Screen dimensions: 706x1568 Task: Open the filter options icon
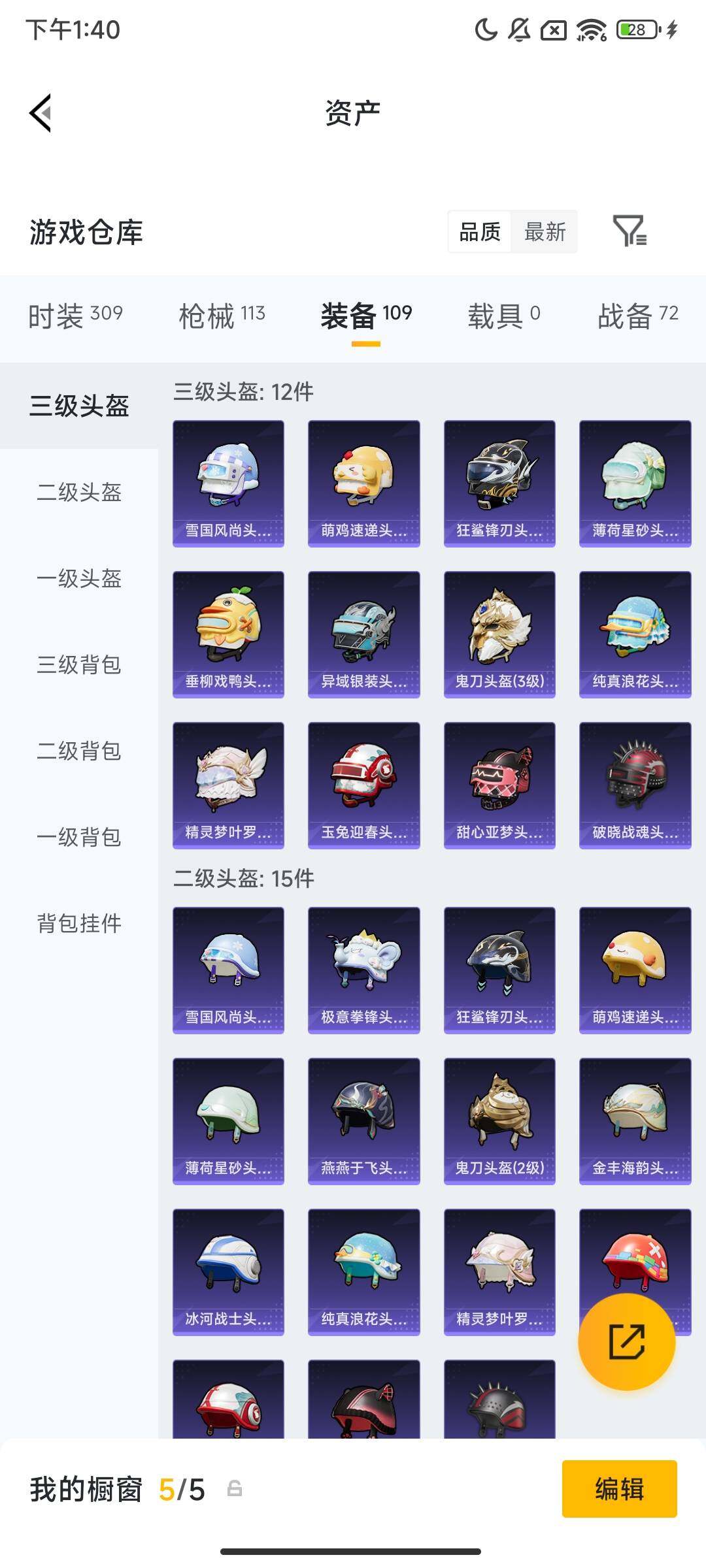pyautogui.click(x=632, y=233)
